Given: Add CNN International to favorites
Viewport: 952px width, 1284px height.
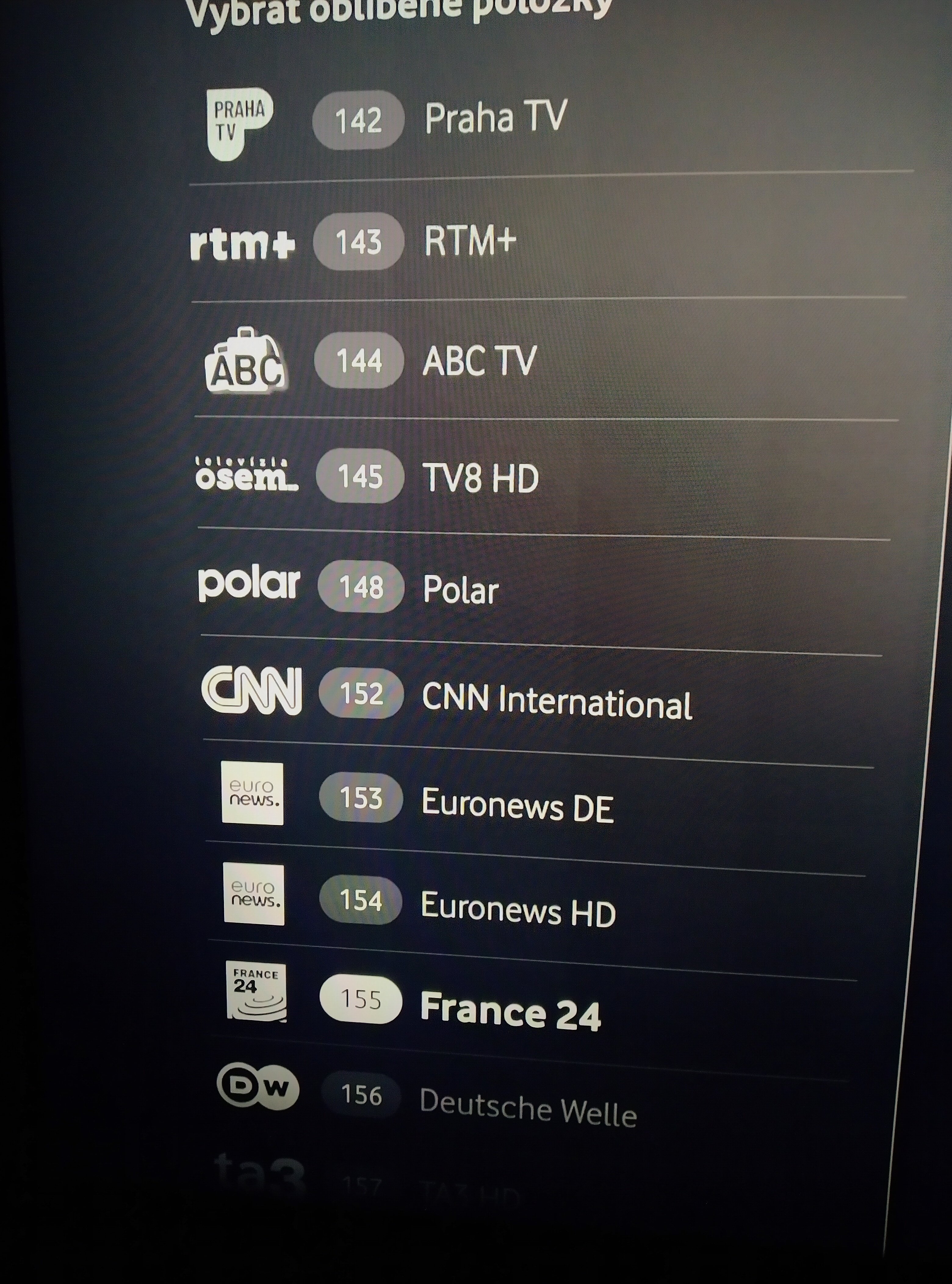Looking at the screenshot, I should coord(556,700).
